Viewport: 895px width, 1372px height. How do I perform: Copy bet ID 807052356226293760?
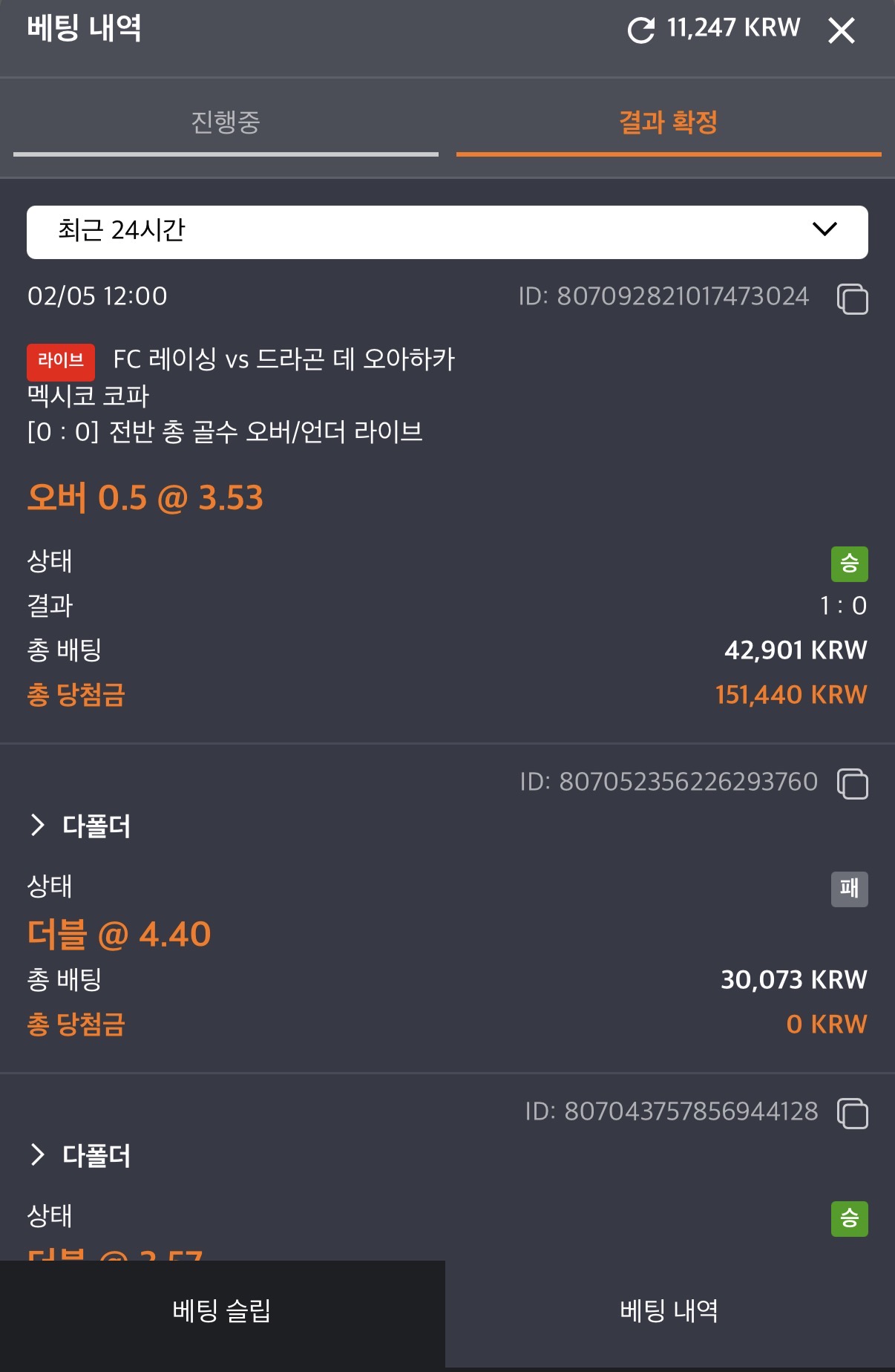pyautogui.click(x=852, y=783)
